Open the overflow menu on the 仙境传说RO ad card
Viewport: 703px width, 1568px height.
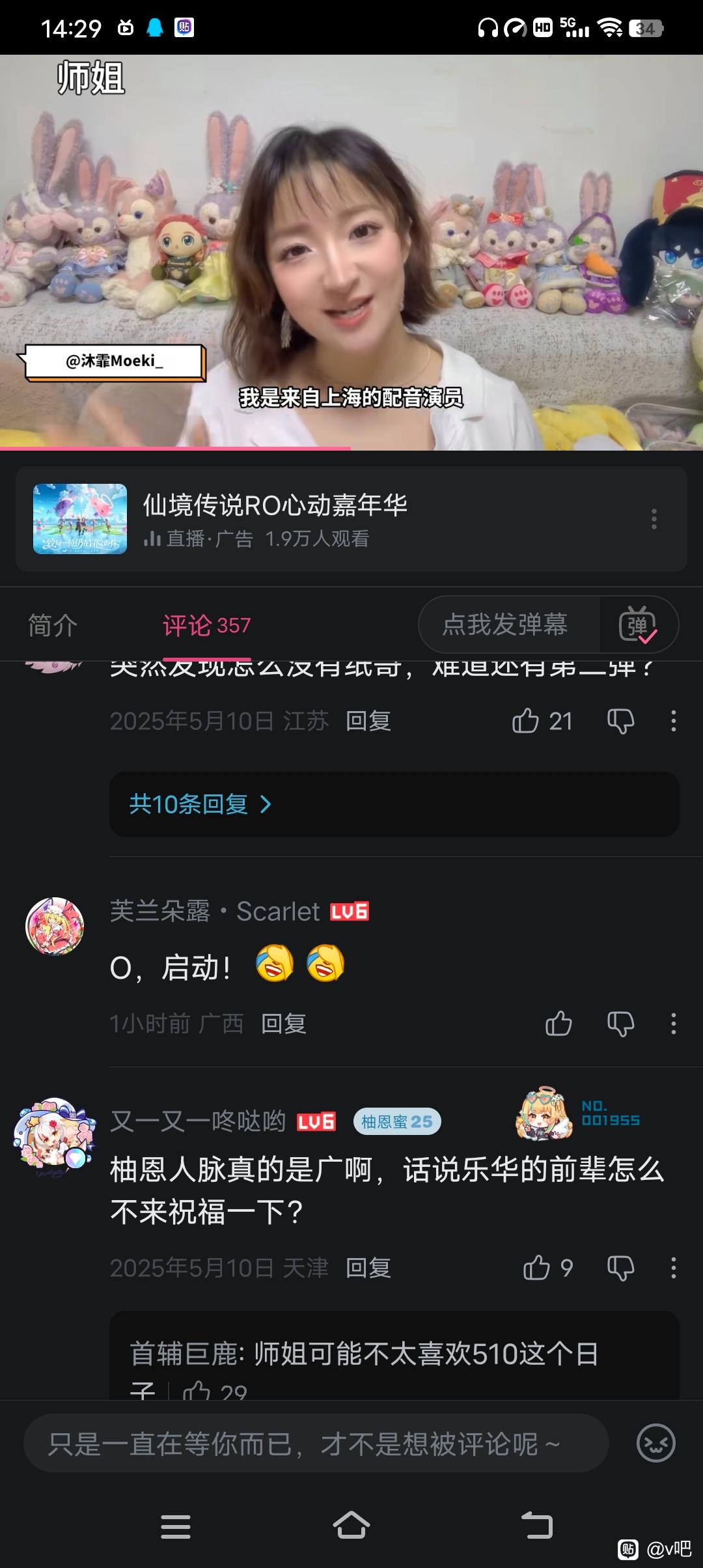(654, 519)
